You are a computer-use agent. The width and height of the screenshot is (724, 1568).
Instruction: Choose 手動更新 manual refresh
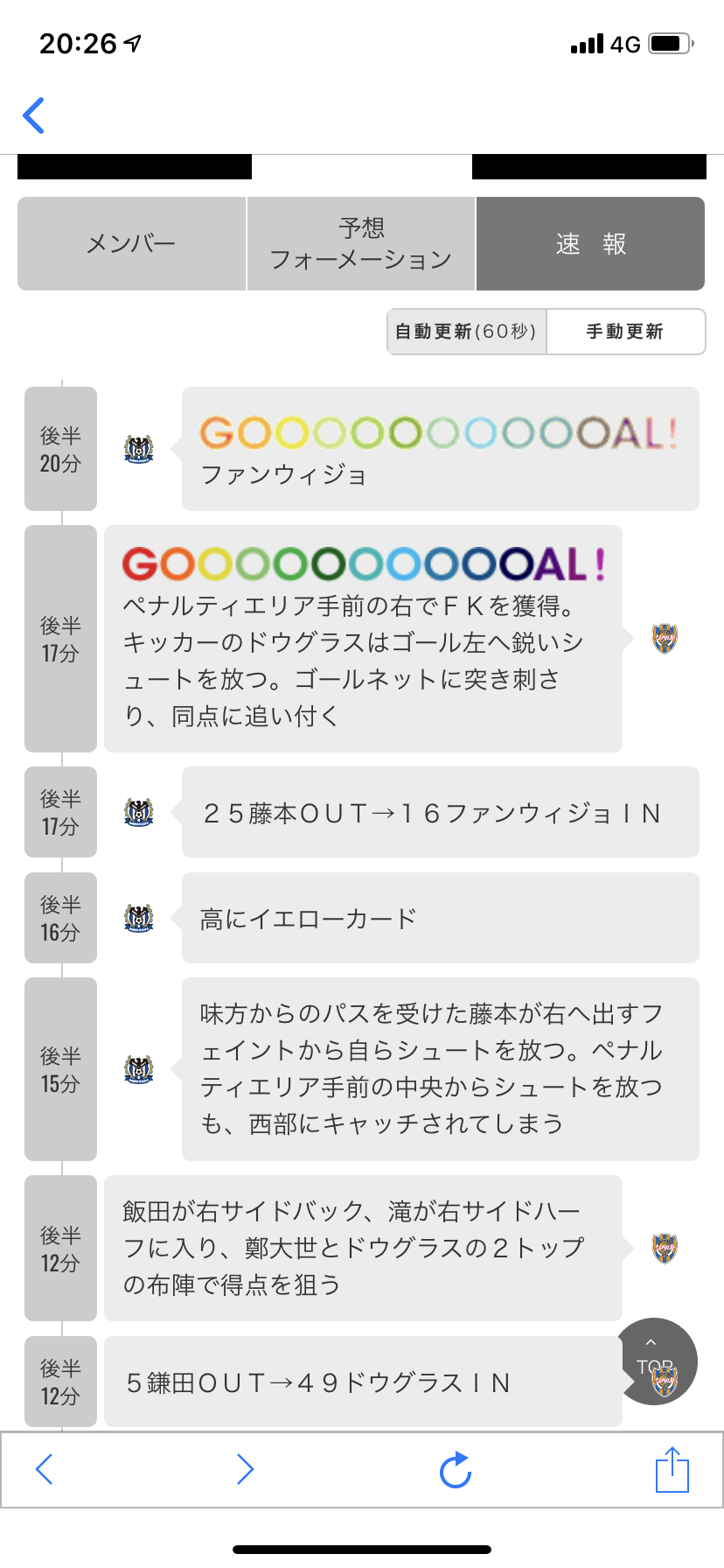click(625, 332)
